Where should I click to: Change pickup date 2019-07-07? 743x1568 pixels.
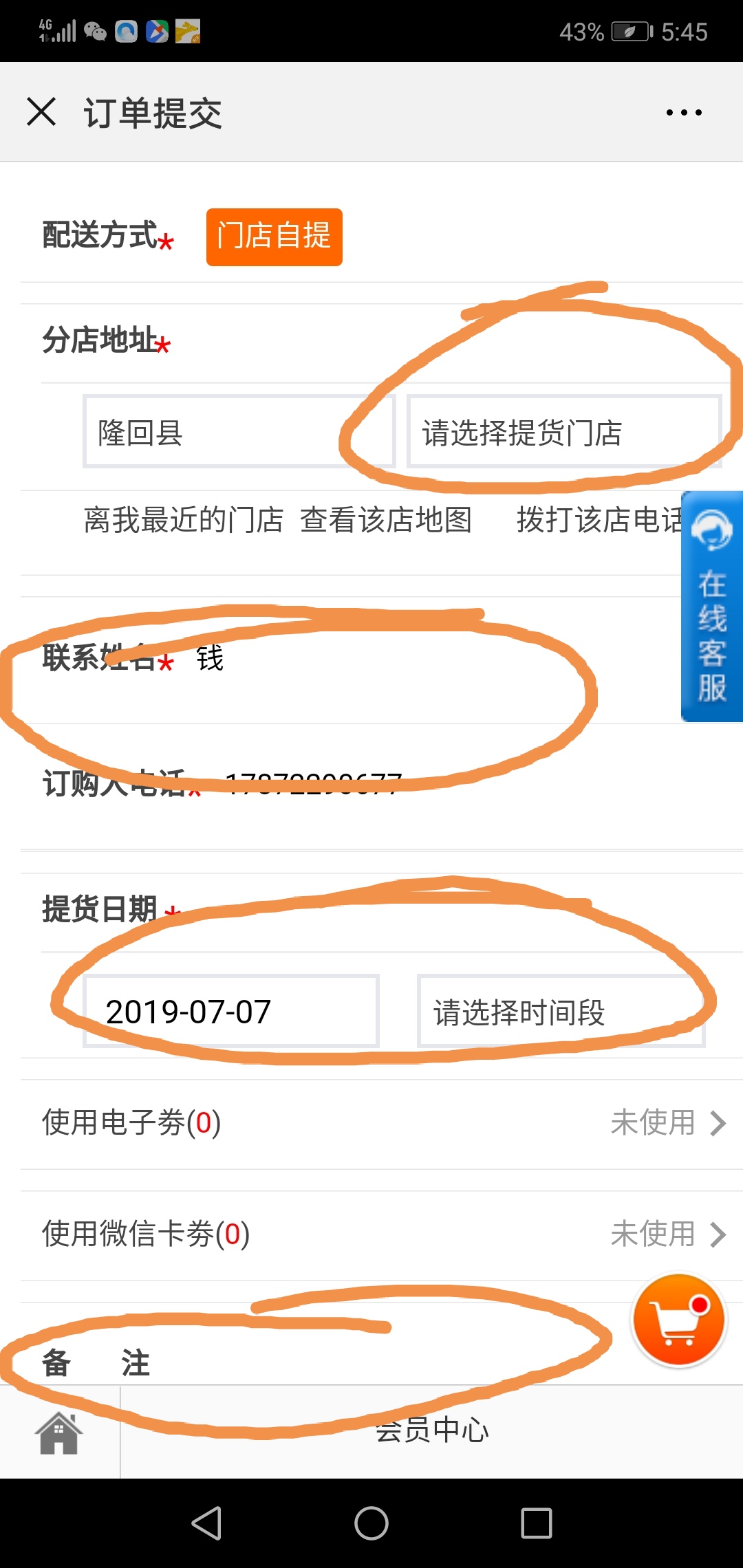(231, 1012)
